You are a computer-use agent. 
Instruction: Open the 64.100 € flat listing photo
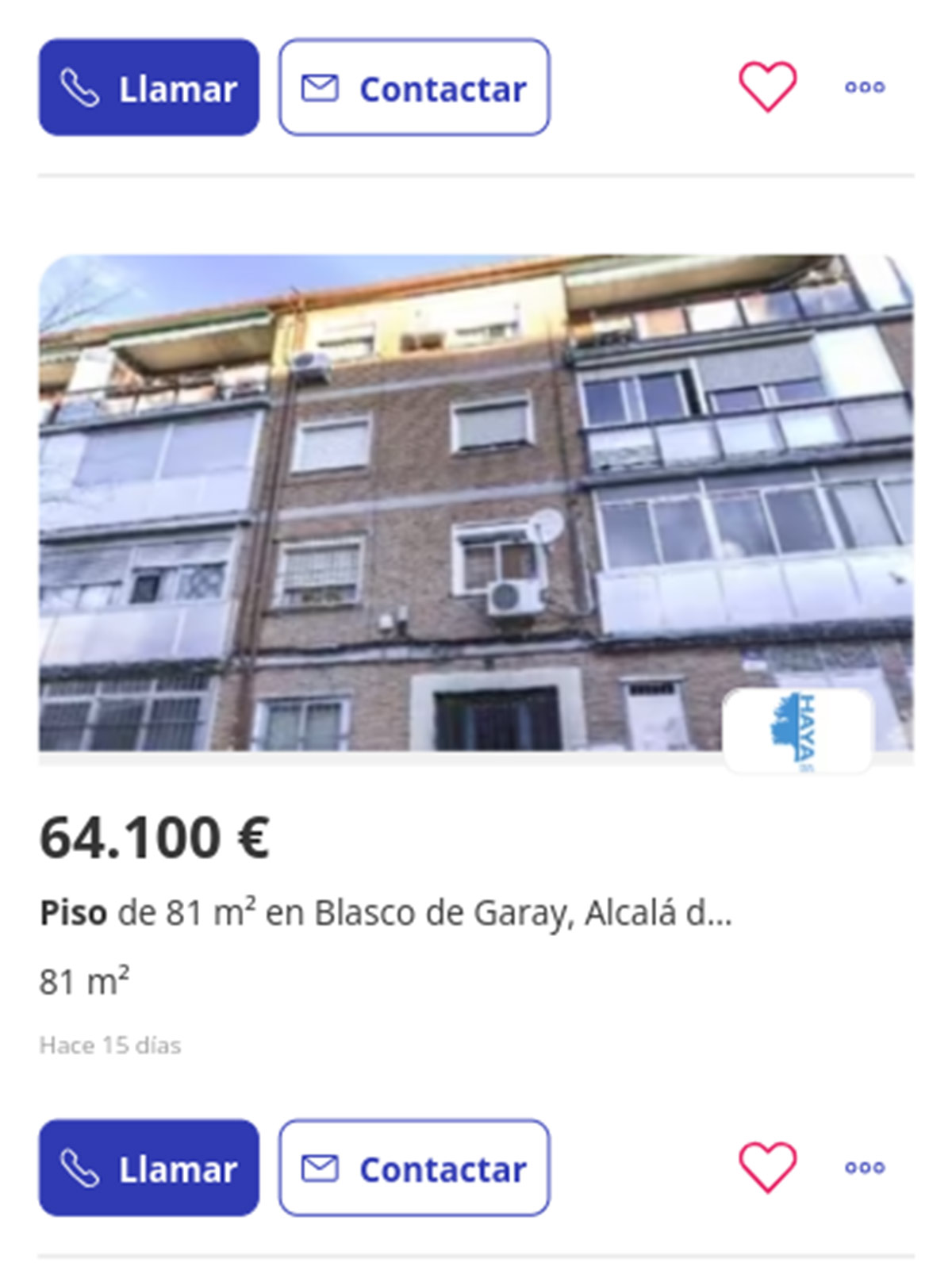click(x=476, y=502)
